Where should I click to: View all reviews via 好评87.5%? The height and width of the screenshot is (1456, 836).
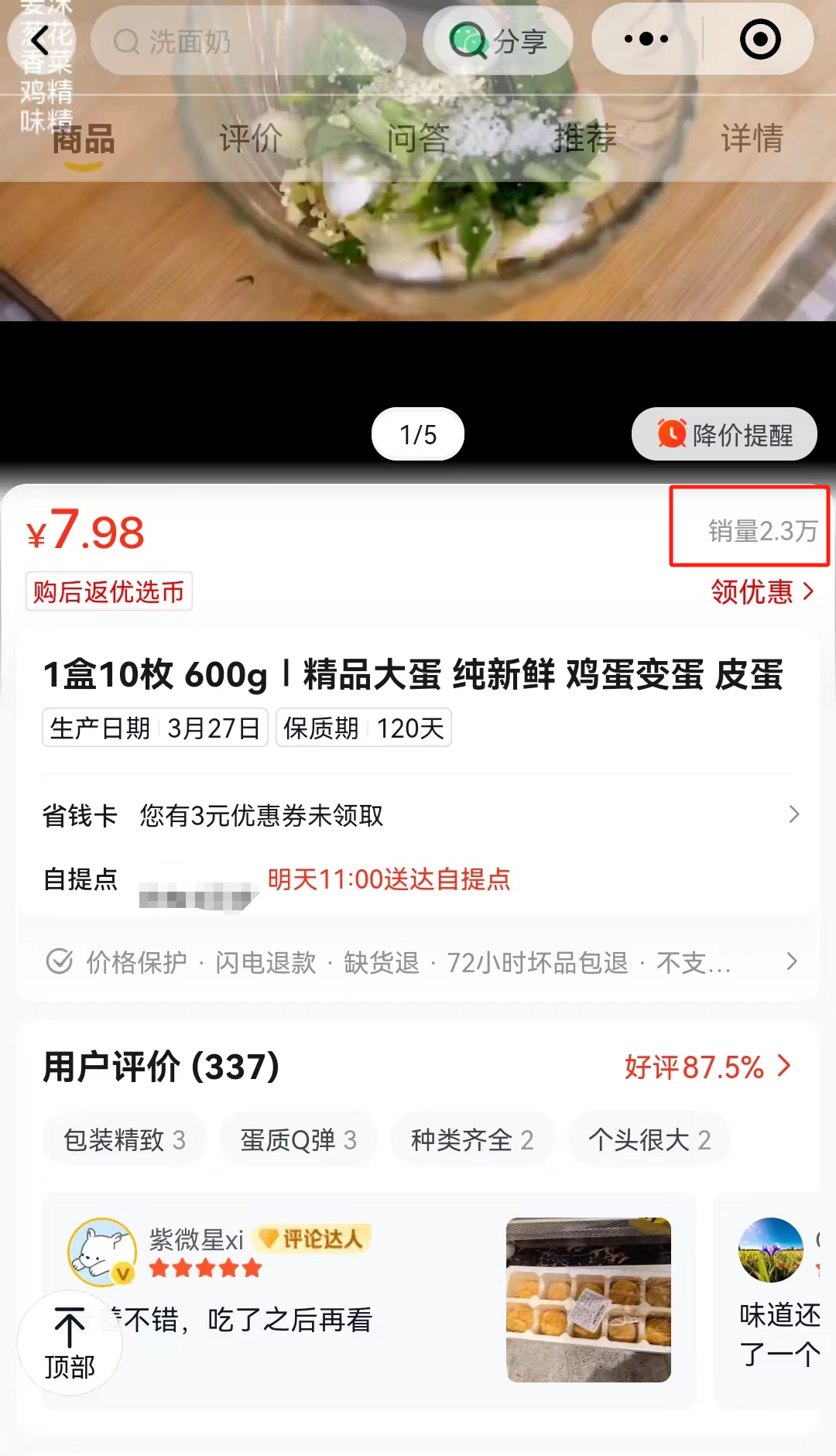[708, 1067]
